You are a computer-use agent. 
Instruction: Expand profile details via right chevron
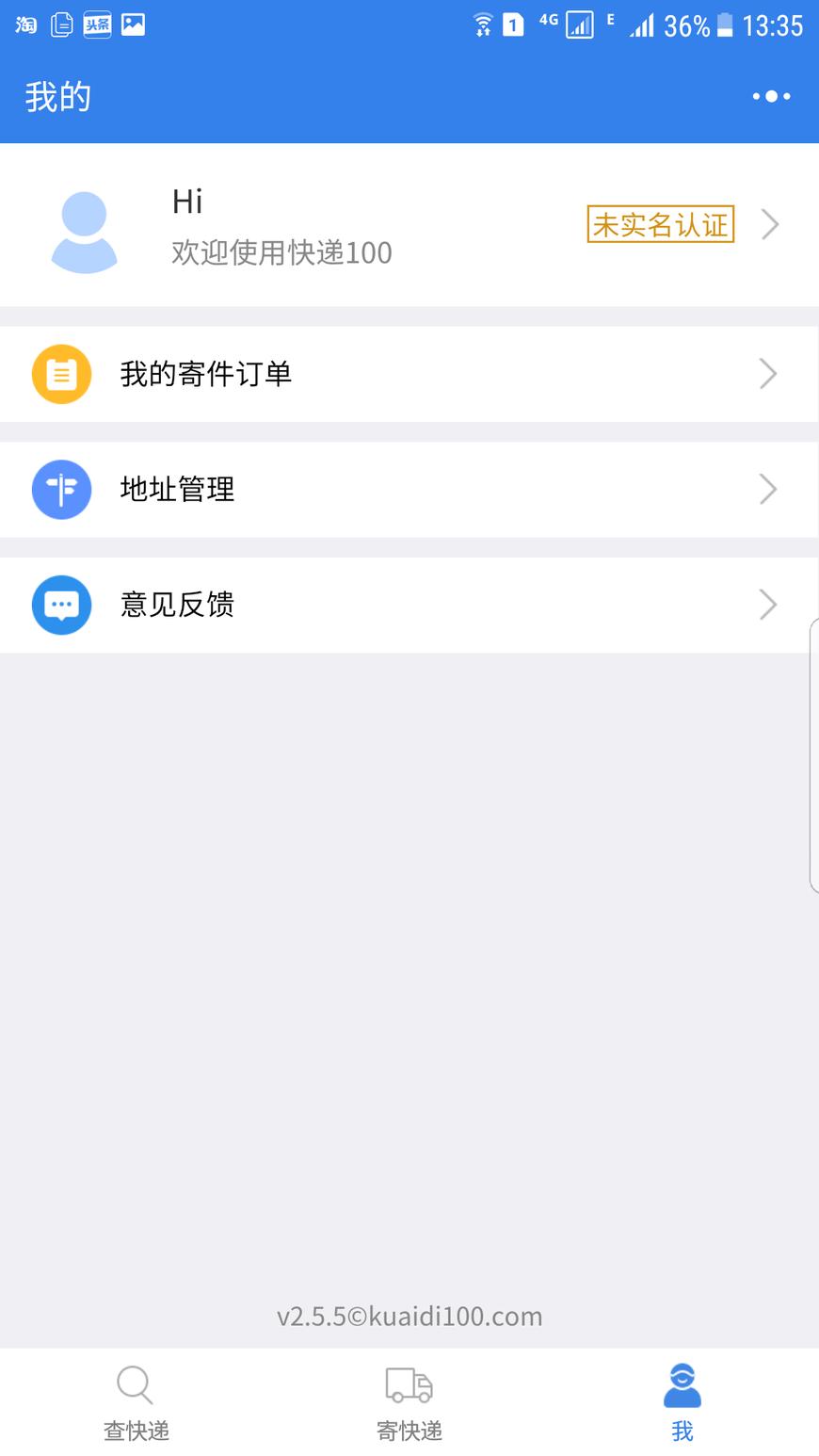point(770,225)
